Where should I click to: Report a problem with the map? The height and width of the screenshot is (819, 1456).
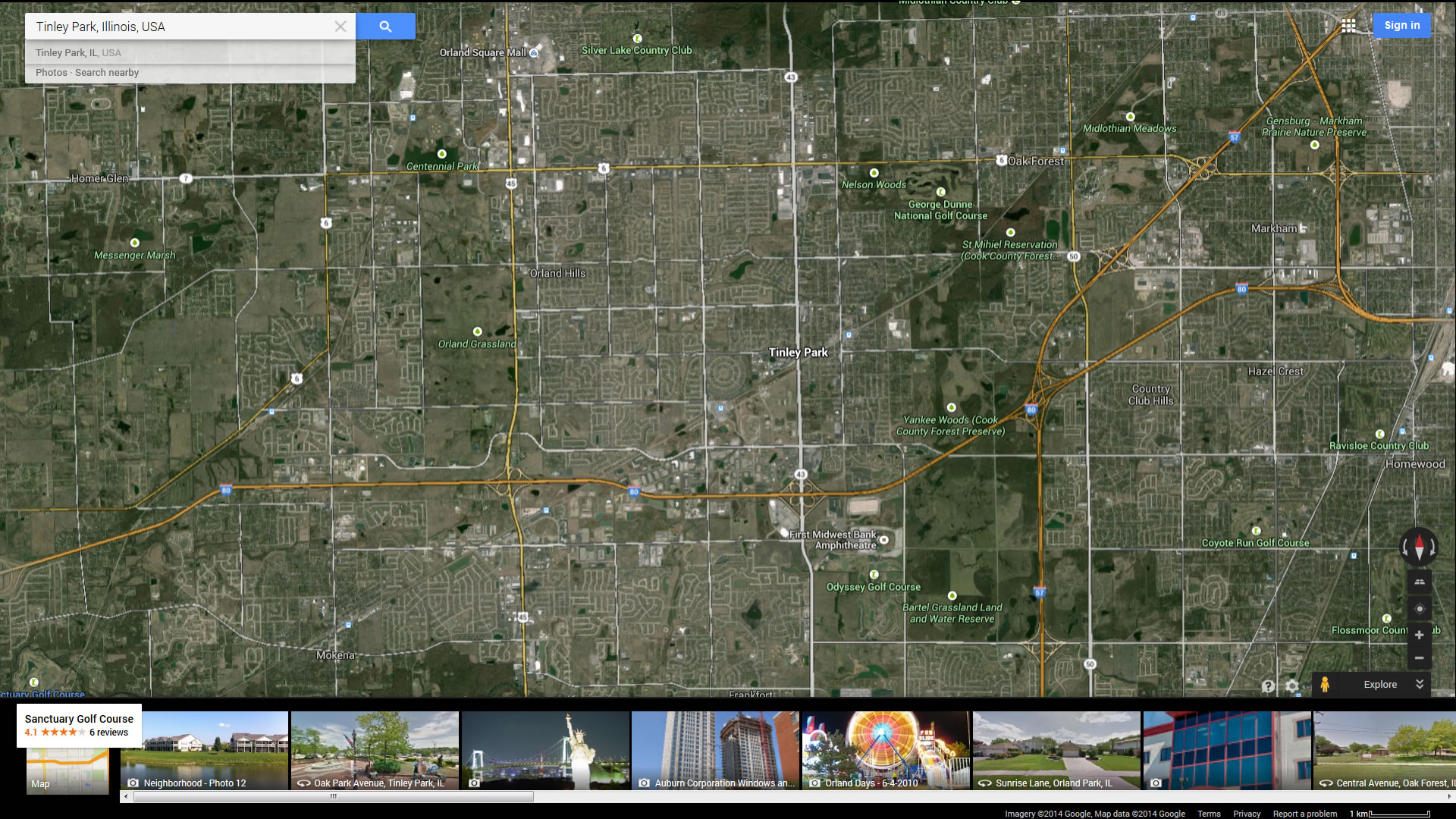click(x=1304, y=814)
